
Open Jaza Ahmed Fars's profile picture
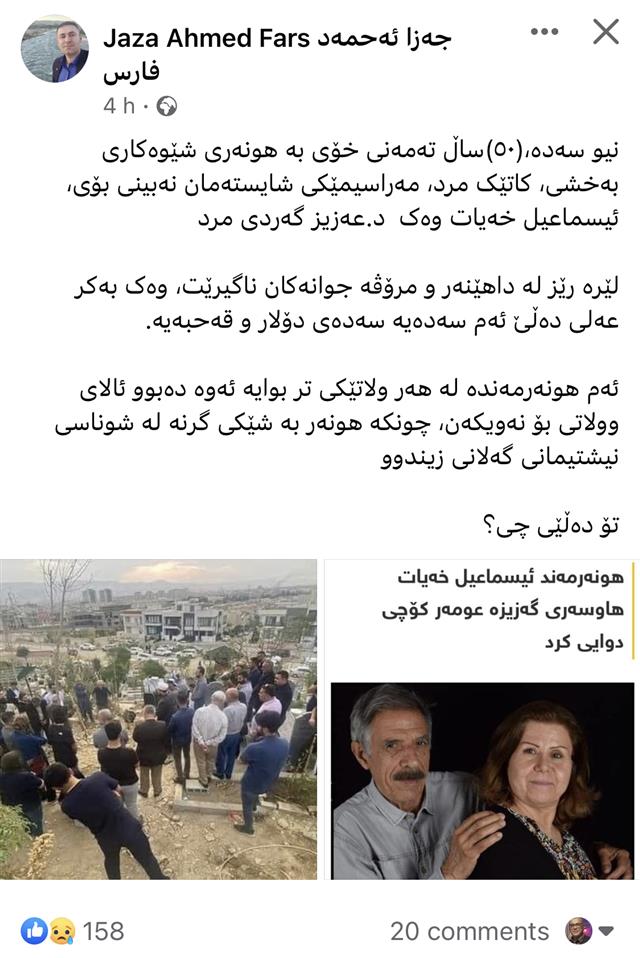[55, 49]
